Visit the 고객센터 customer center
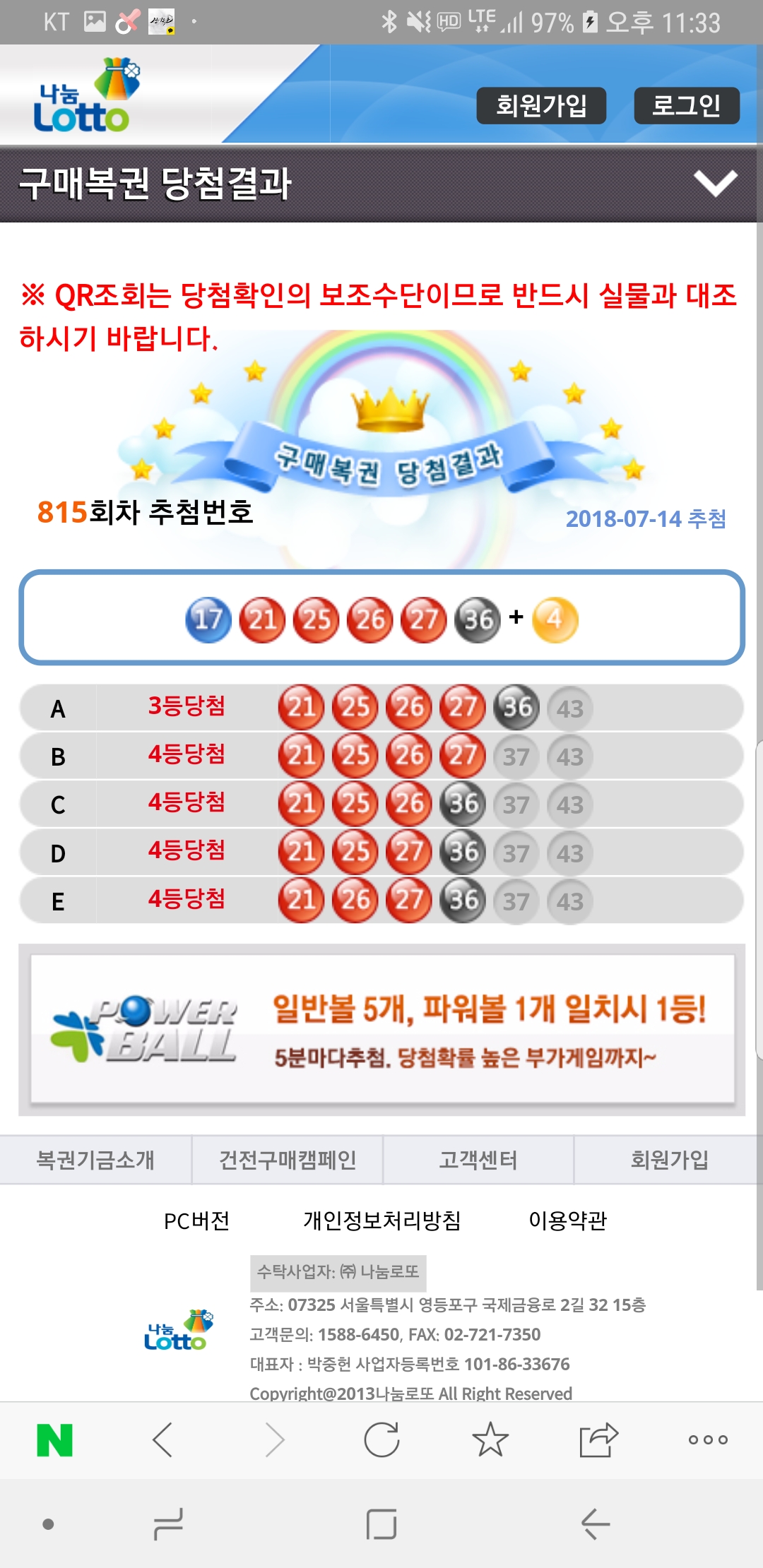Screen dimensions: 763x1568 click(478, 1160)
